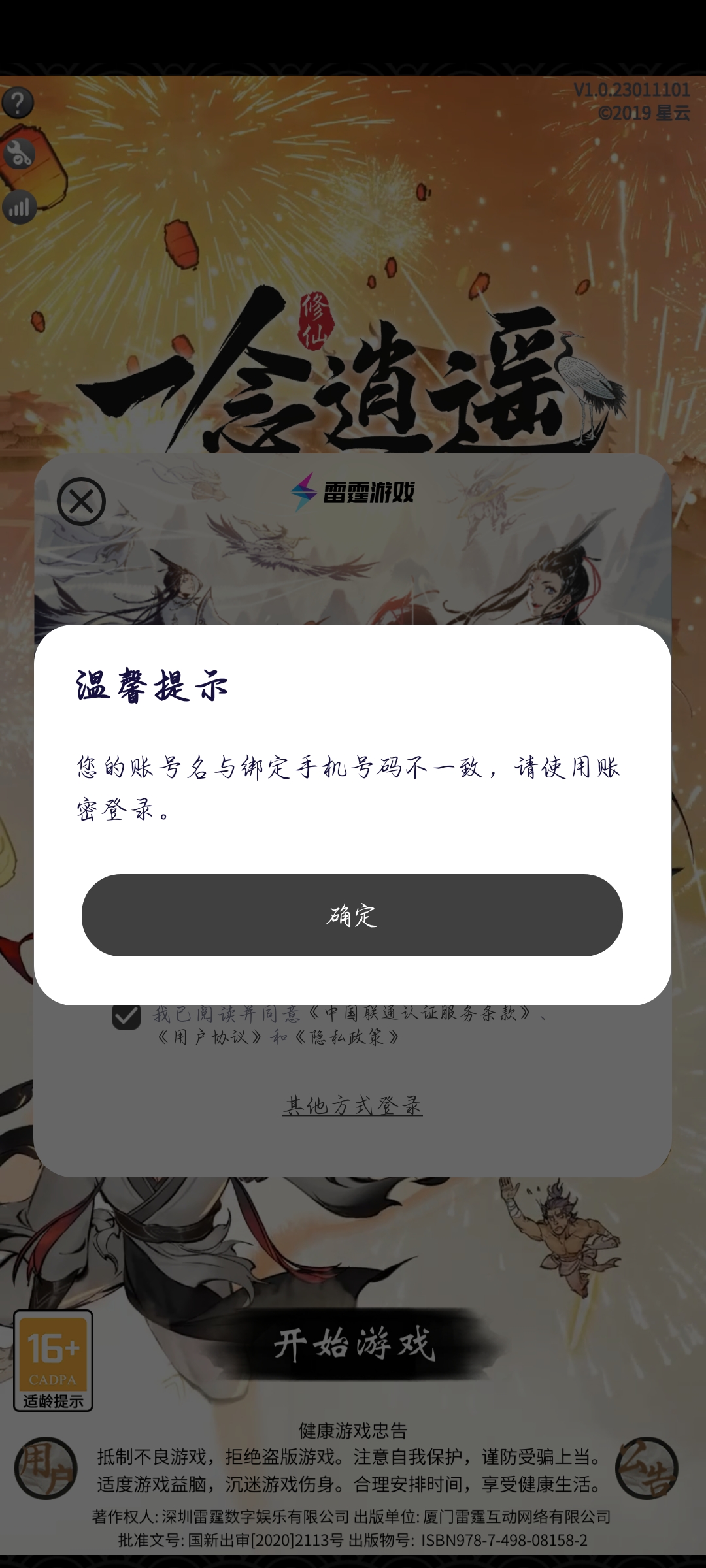This screenshot has height=1568, width=706.
Task: Close the 雷霆游戏 login panel
Action: 81,501
